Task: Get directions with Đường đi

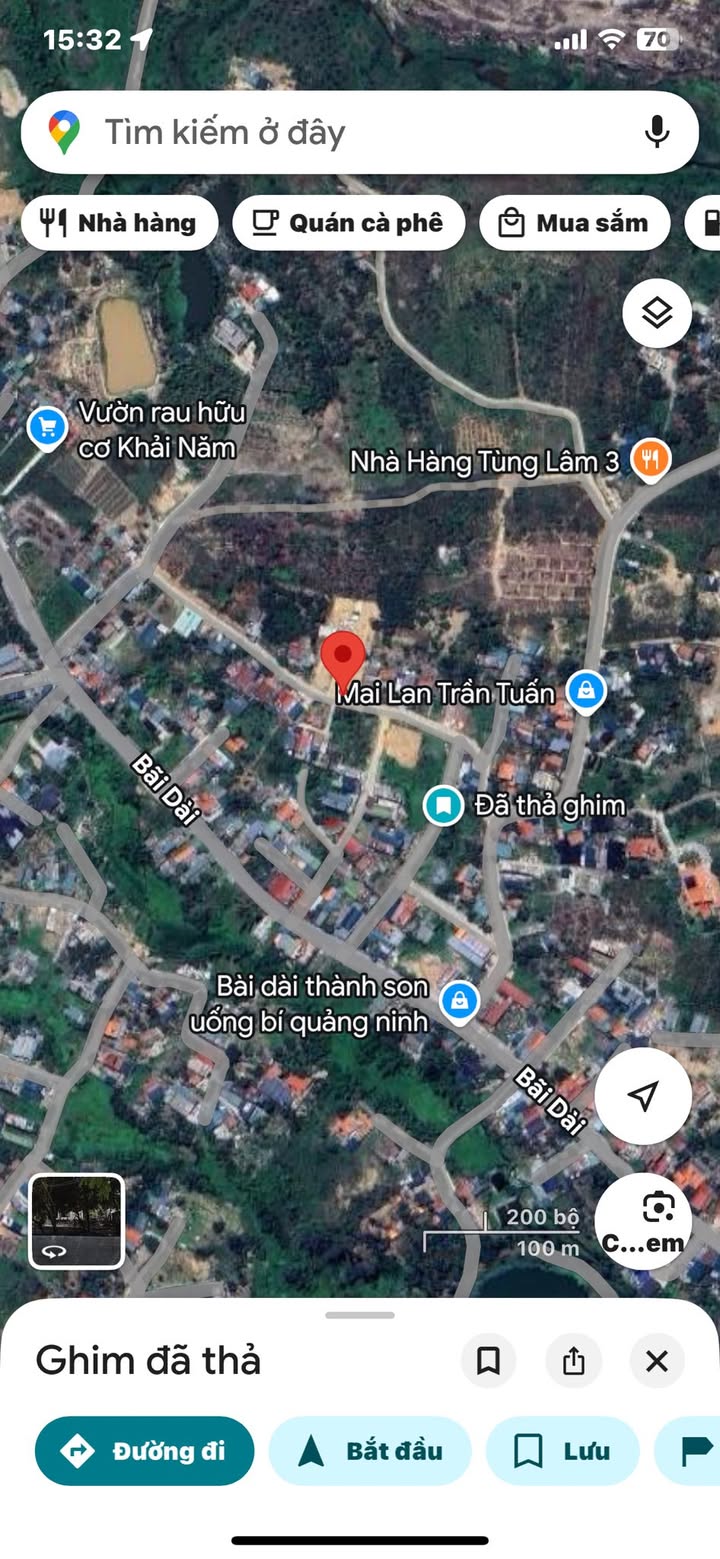Action: click(145, 1451)
